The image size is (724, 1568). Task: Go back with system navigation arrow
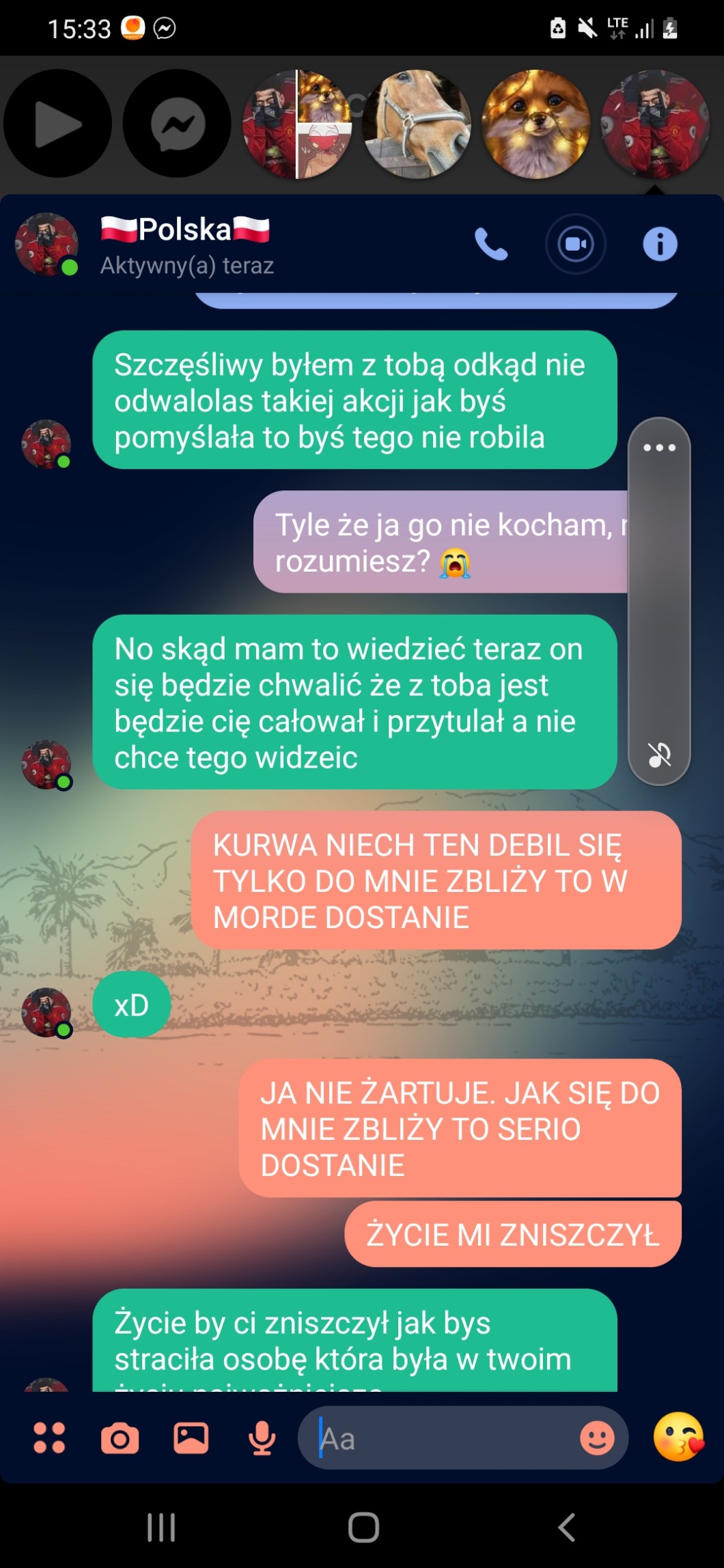tap(567, 1527)
